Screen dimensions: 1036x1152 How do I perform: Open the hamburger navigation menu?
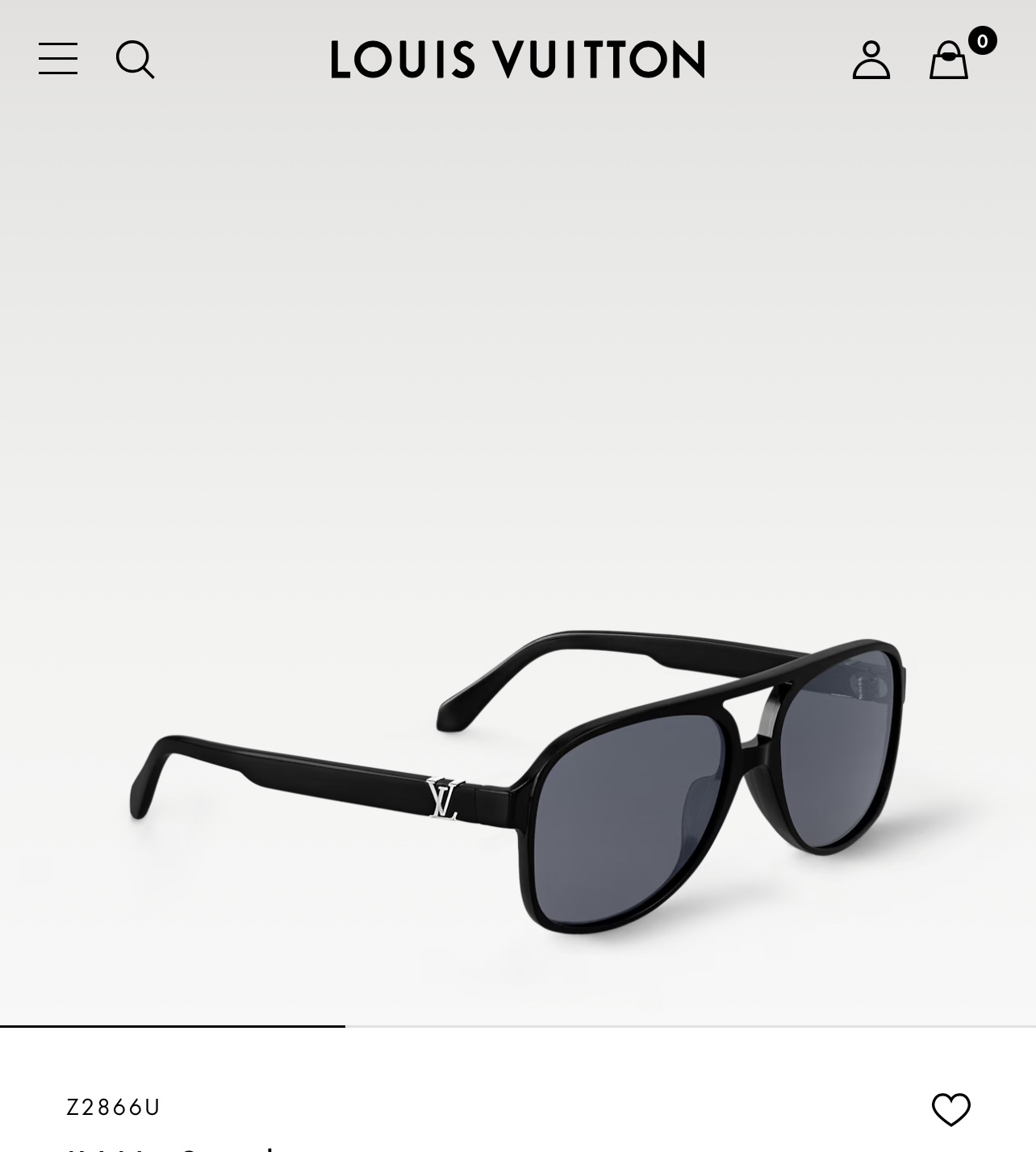(x=58, y=59)
